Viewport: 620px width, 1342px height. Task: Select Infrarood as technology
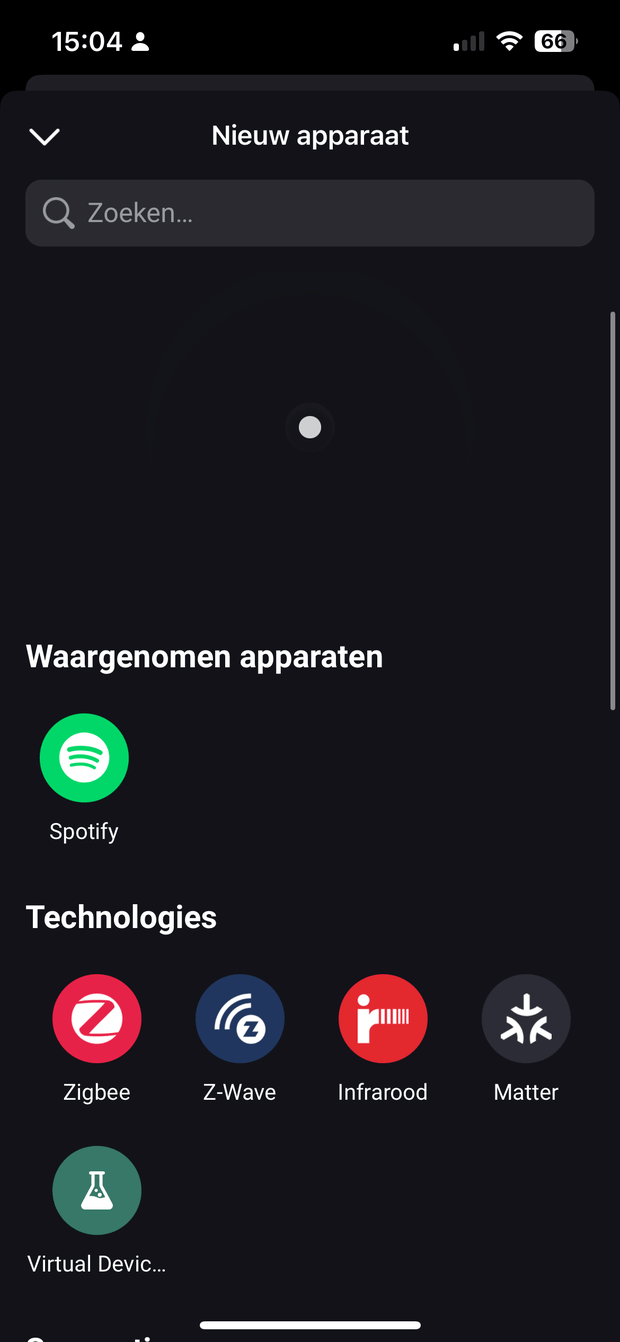[x=383, y=1019]
